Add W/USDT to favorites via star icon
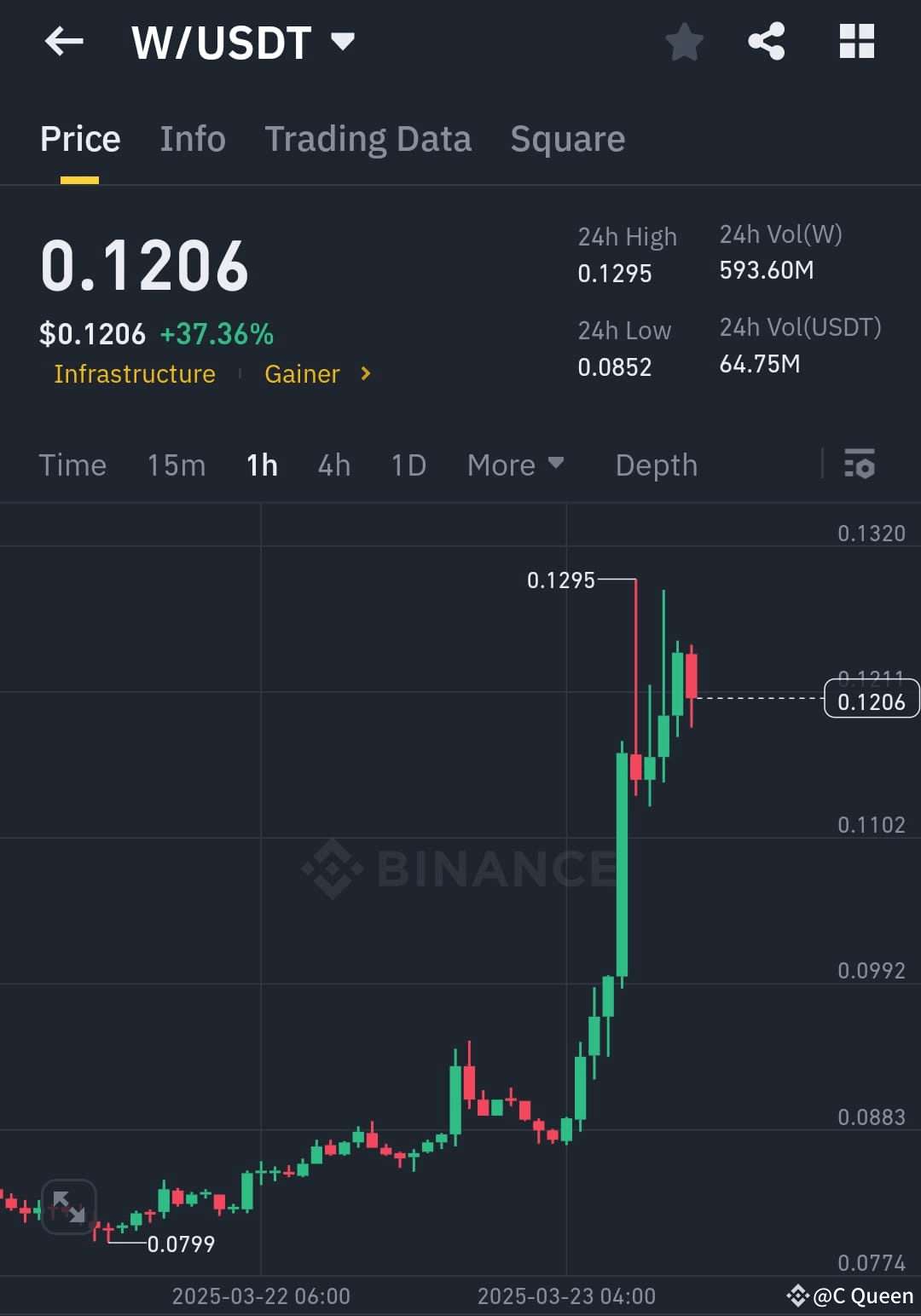The width and height of the screenshot is (921, 1316). point(684,42)
